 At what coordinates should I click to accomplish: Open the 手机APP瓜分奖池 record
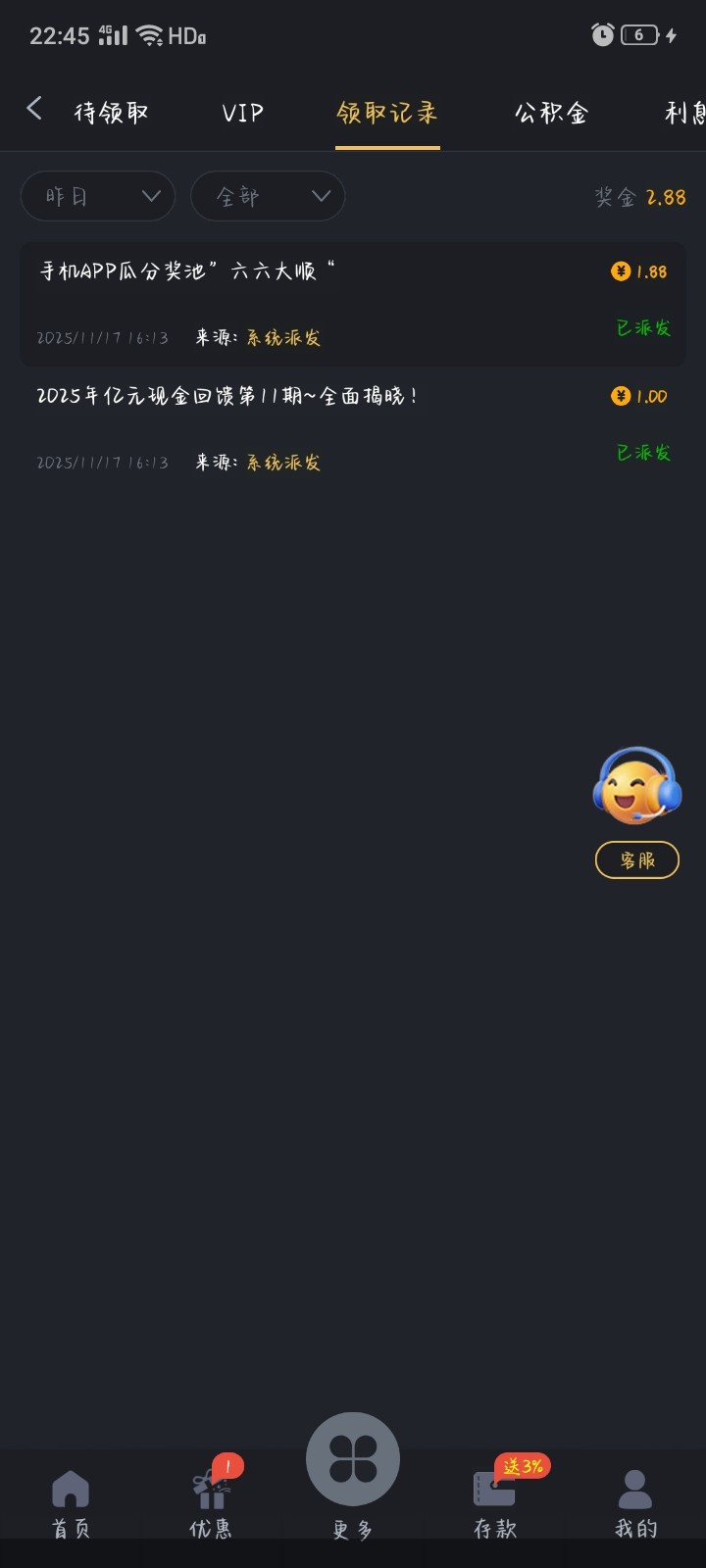[353, 304]
